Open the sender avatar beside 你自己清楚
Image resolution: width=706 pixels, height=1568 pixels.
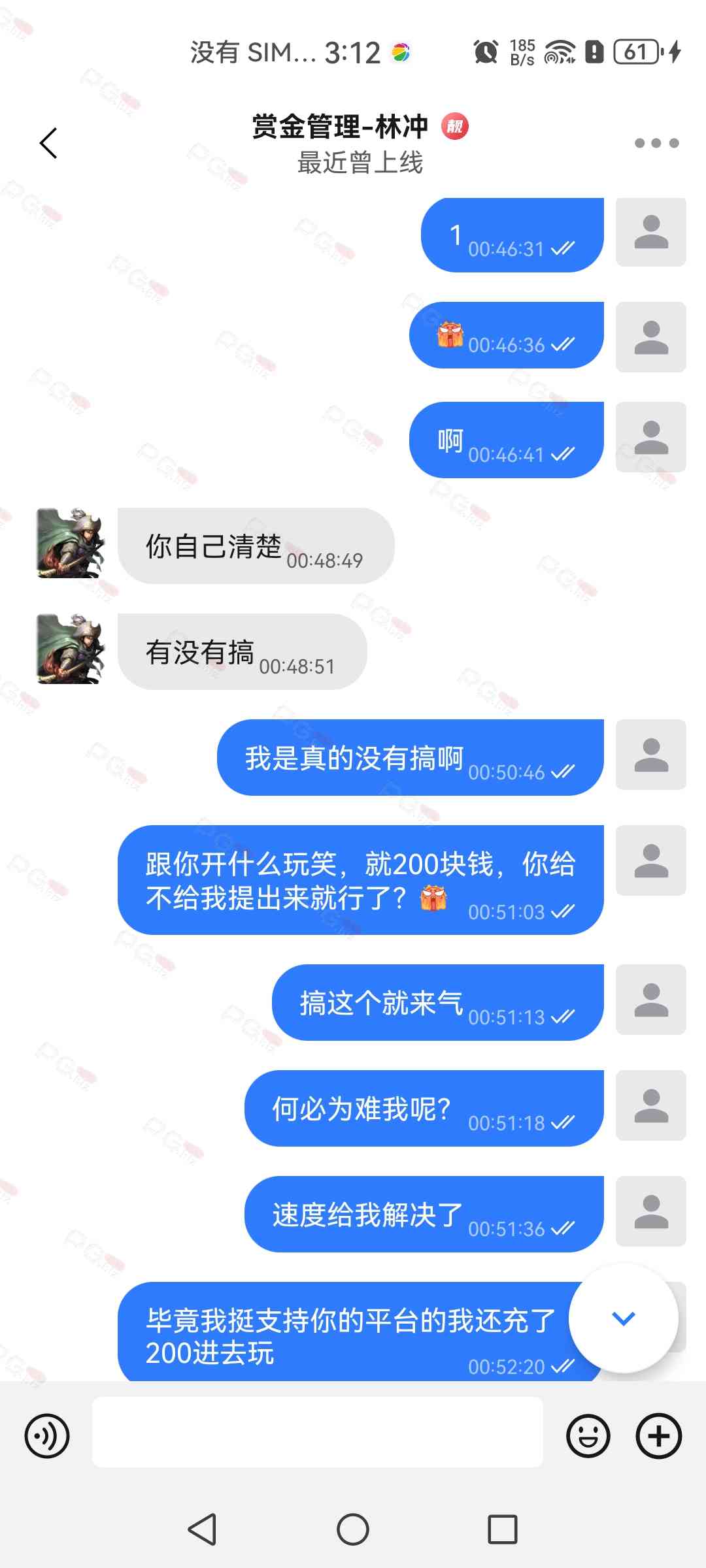(71, 544)
